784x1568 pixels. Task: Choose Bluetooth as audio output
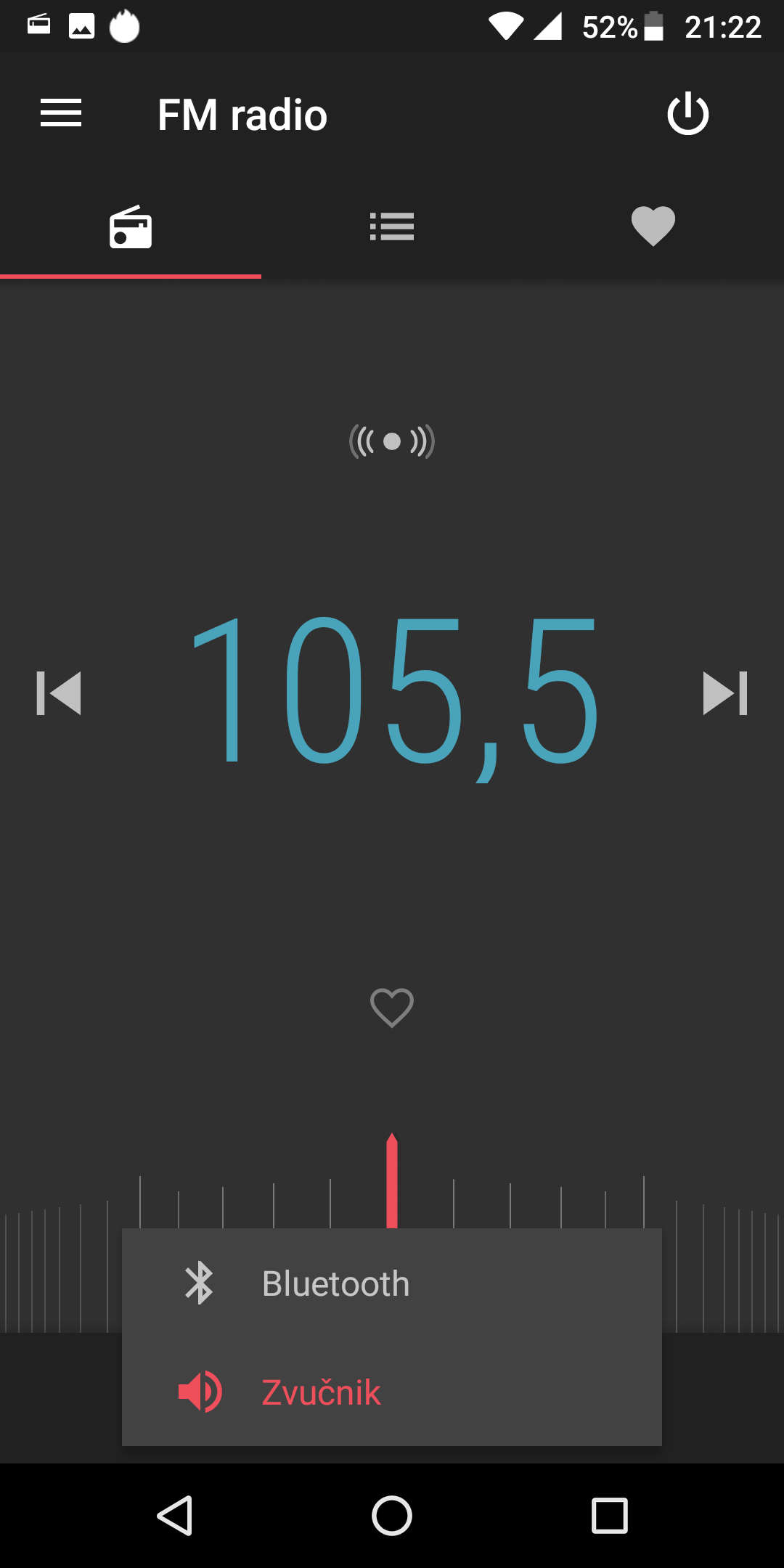[392, 1283]
